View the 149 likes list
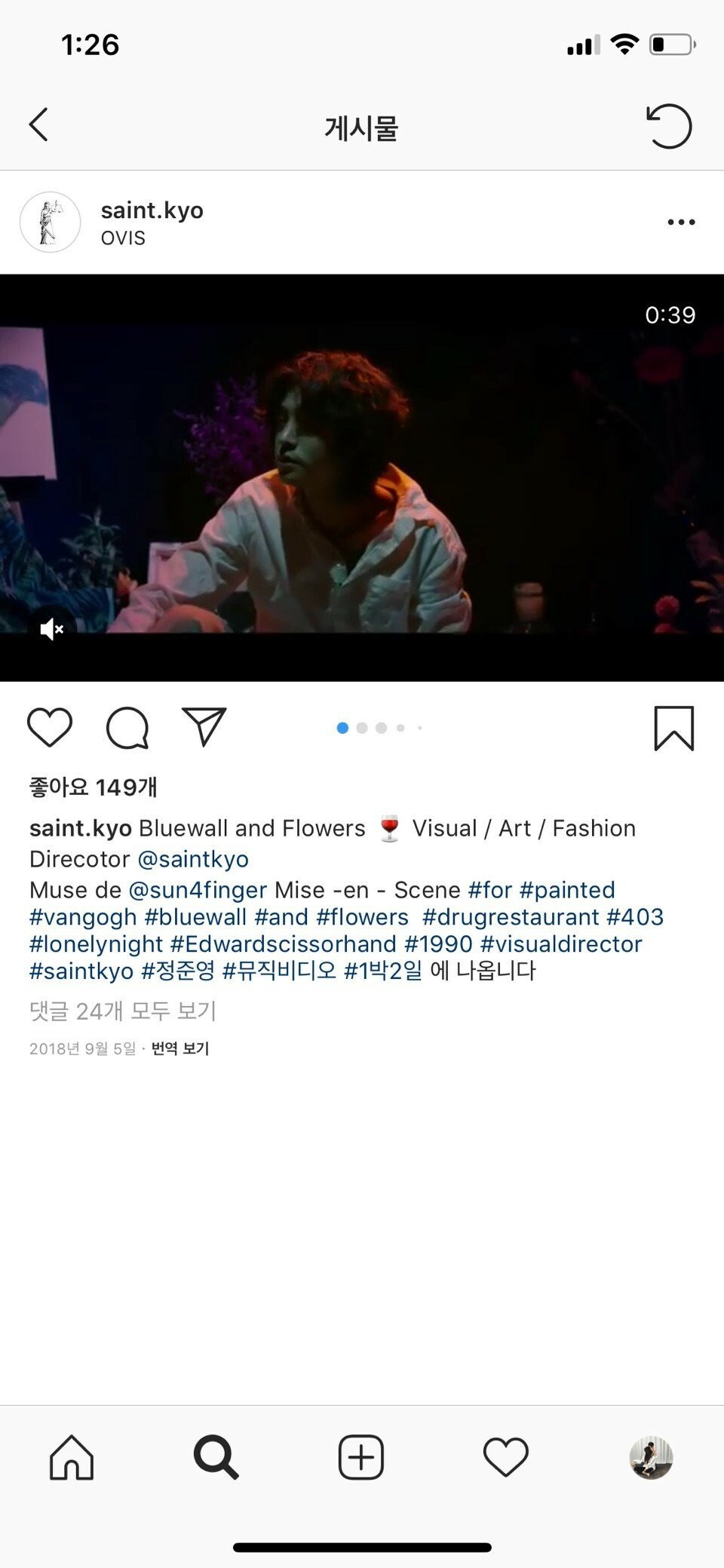Viewport: 724px width, 1568px height. (x=94, y=787)
